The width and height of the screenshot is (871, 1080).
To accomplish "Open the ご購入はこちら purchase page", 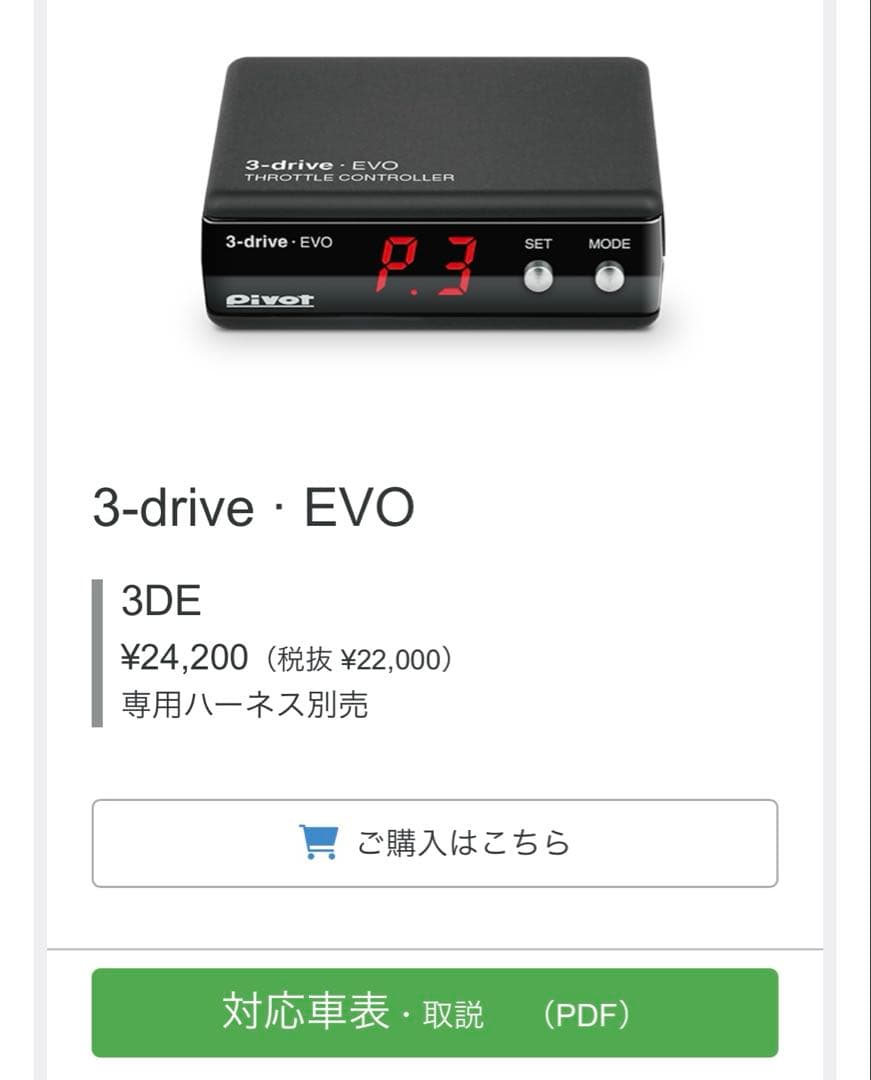I will click(435, 843).
